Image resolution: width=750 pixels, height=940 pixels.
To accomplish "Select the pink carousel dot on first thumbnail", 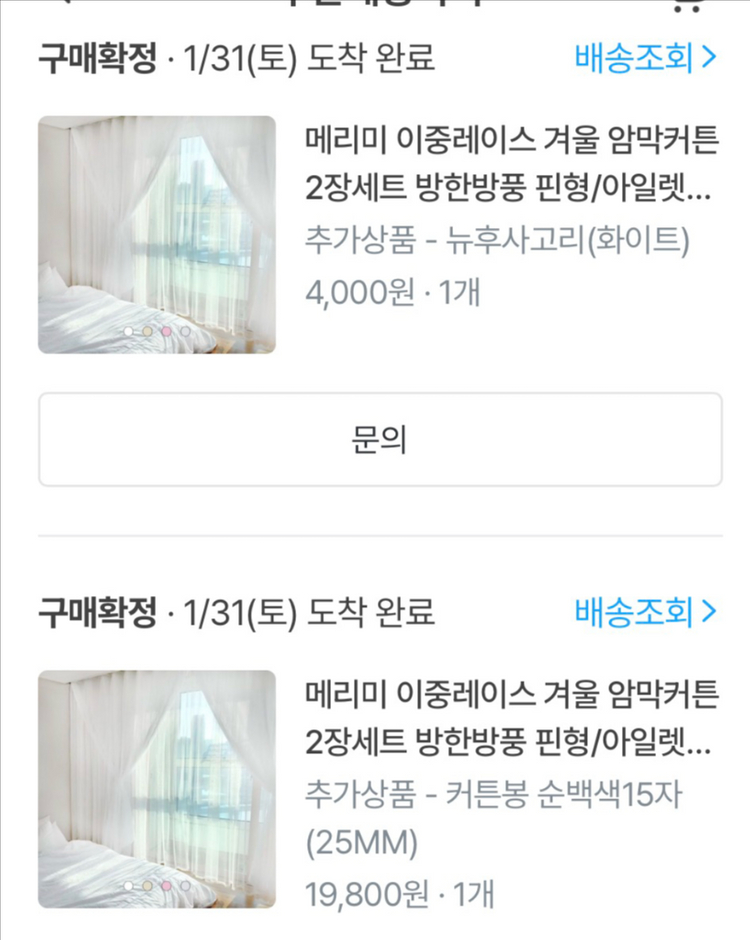I will 166,331.
